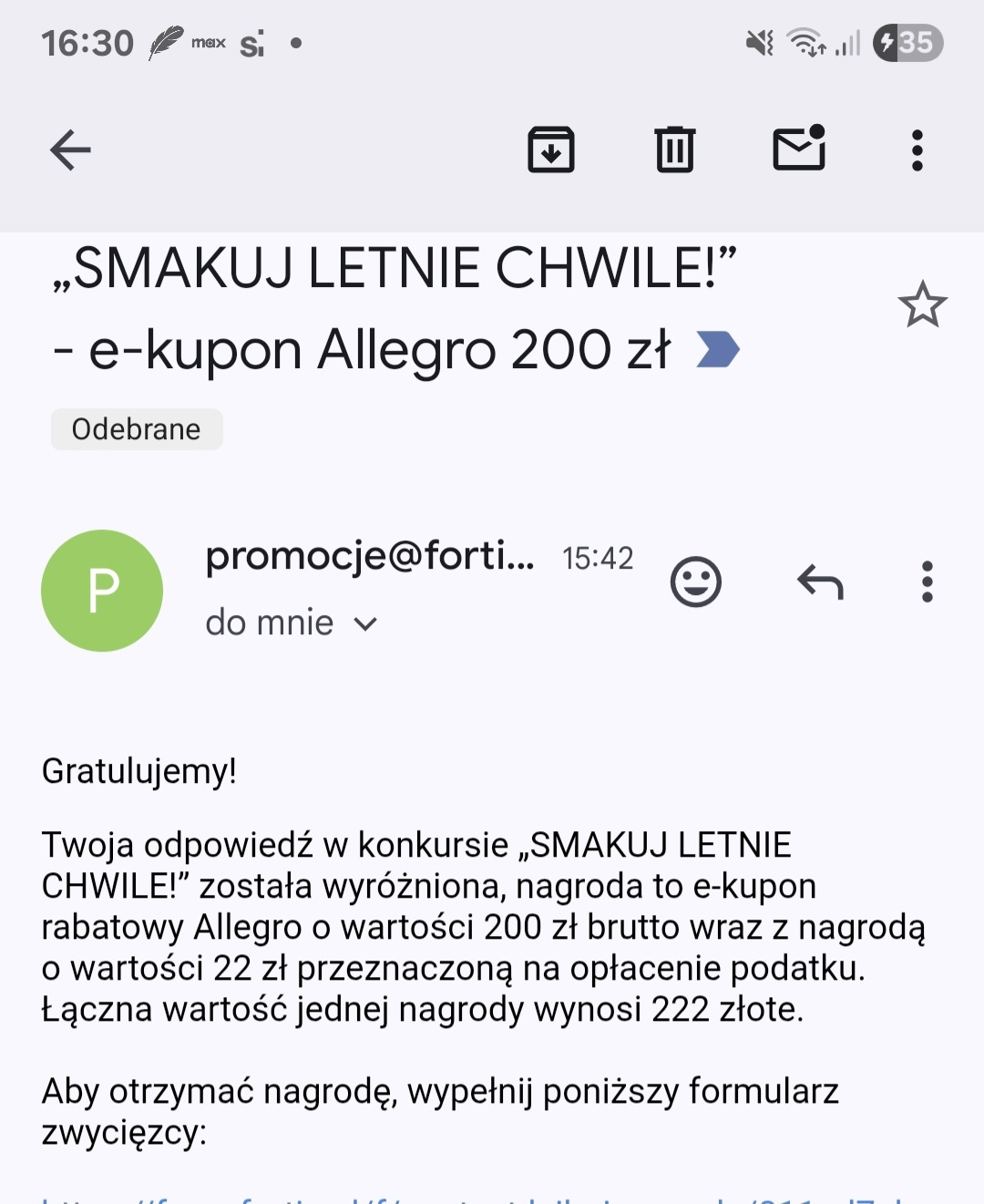Reply to the promocje sender
Viewport: 984px width, 1204px height.
tap(820, 581)
